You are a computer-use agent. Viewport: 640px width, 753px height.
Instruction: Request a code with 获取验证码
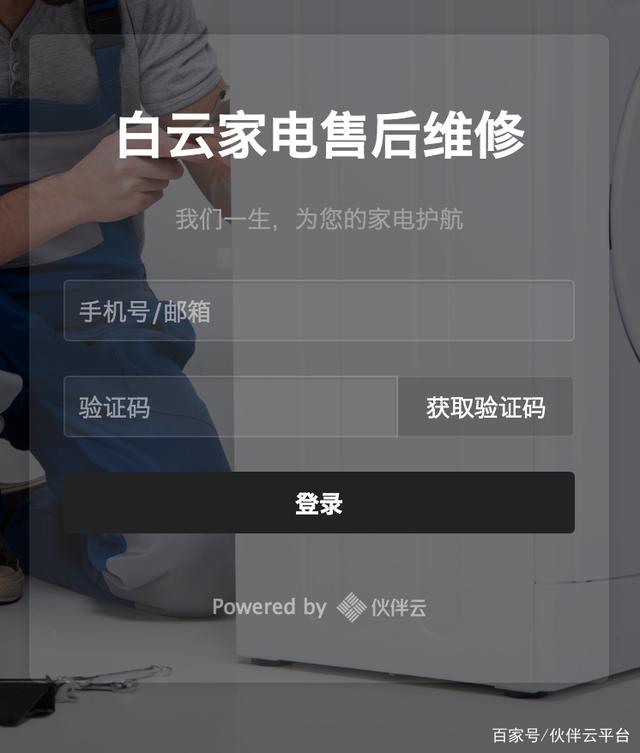[485, 407]
